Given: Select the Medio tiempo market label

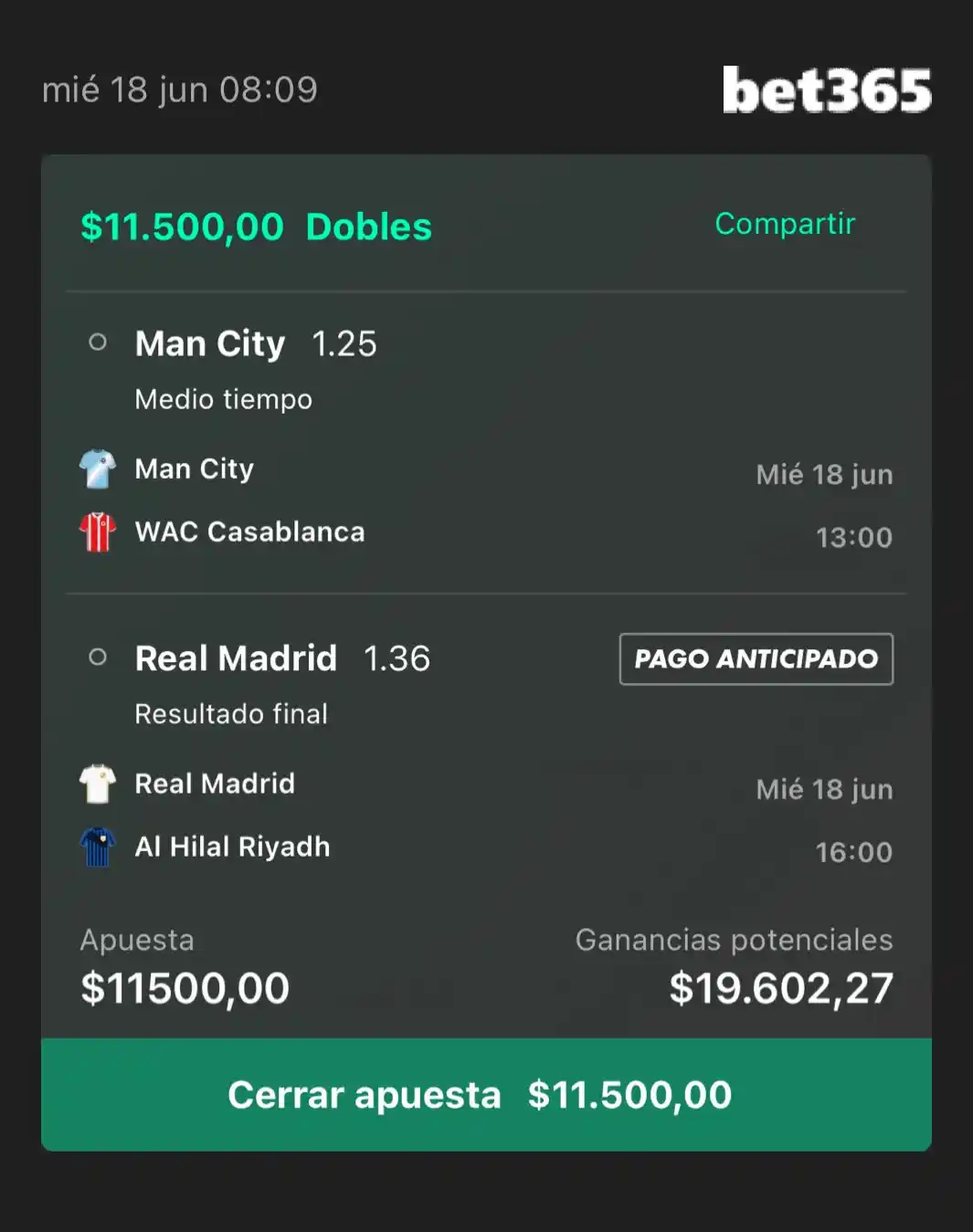Looking at the screenshot, I should coord(224,398).
